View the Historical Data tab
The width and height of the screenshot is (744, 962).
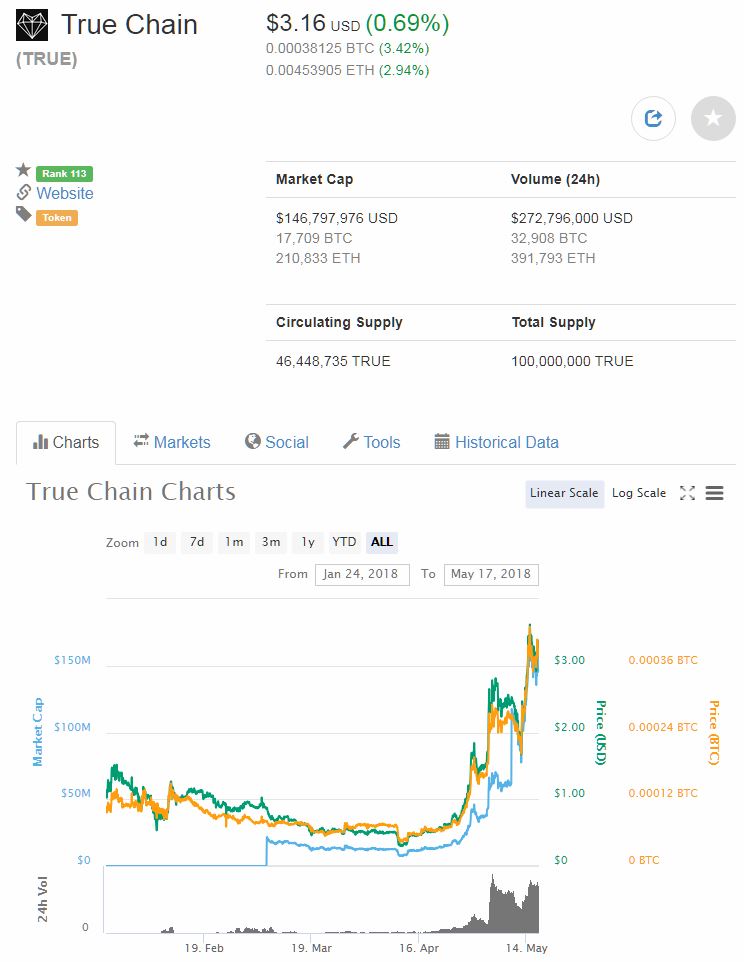[x=496, y=442]
